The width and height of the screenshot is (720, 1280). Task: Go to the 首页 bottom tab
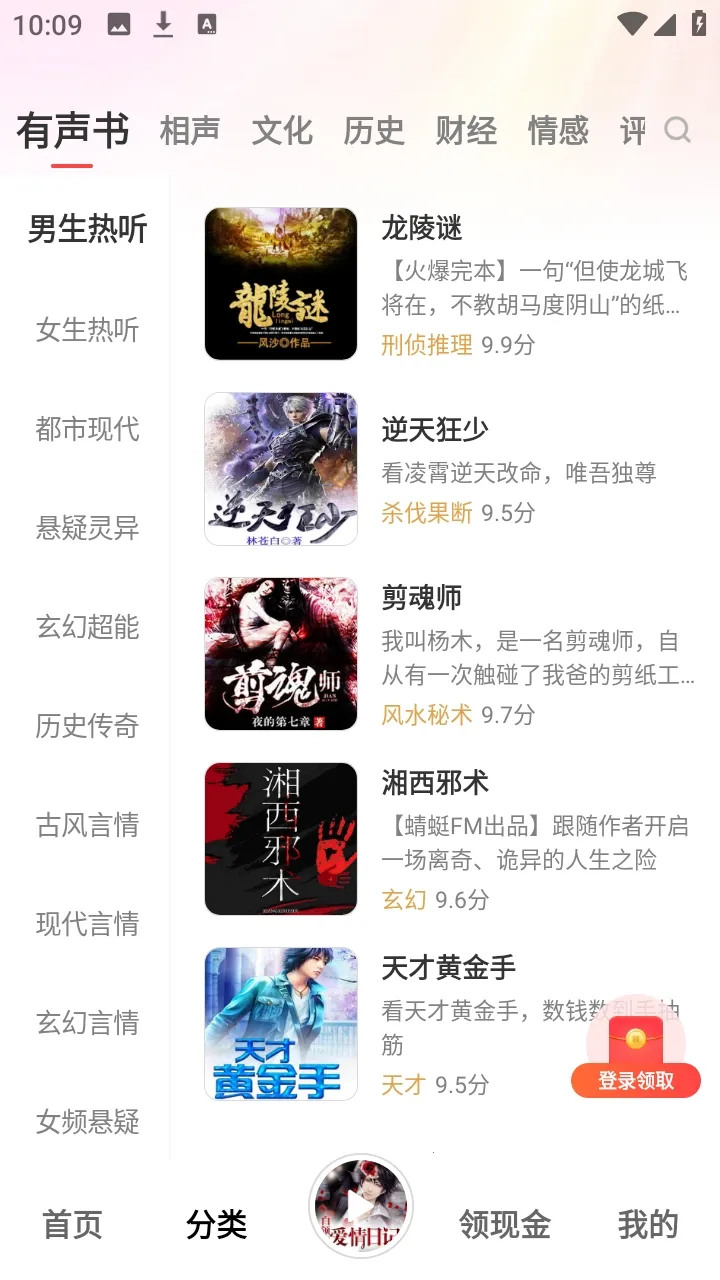click(x=72, y=1224)
